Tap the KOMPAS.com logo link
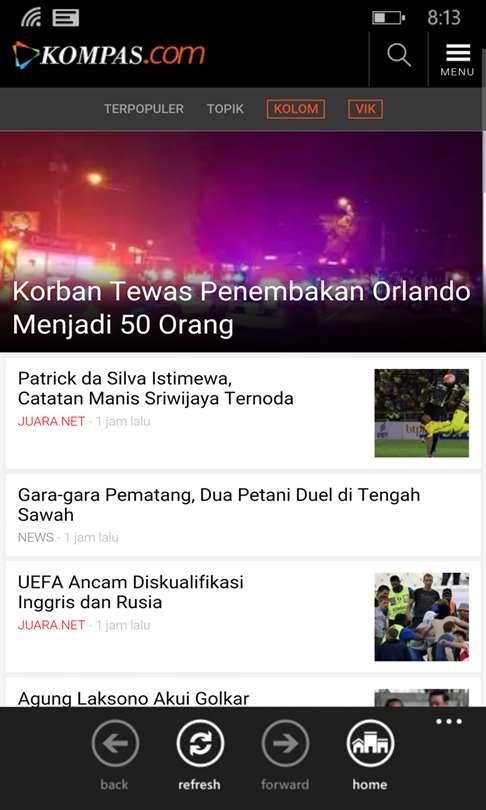Viewport: 486px width, 810px height. (108, 54)
